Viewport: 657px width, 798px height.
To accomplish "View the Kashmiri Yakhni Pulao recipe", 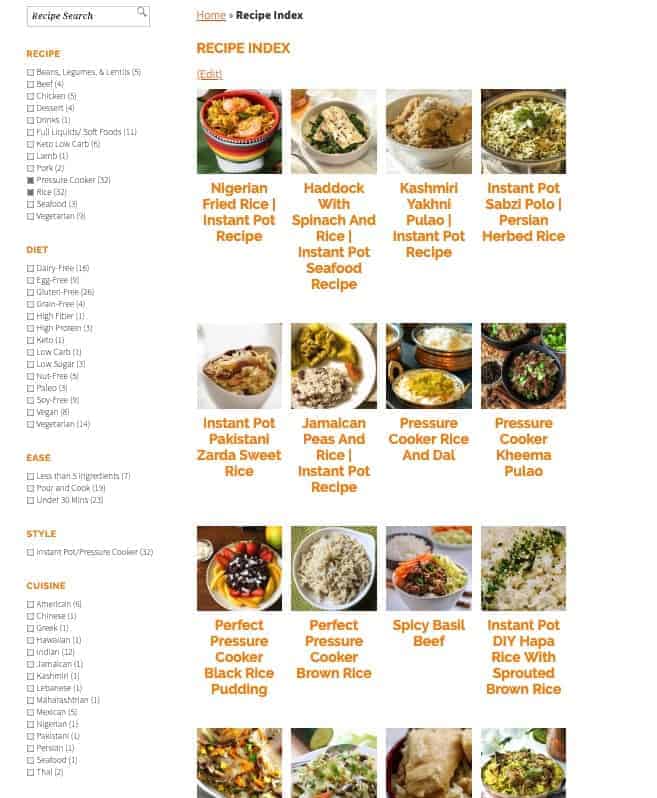I will click(428, 219).
